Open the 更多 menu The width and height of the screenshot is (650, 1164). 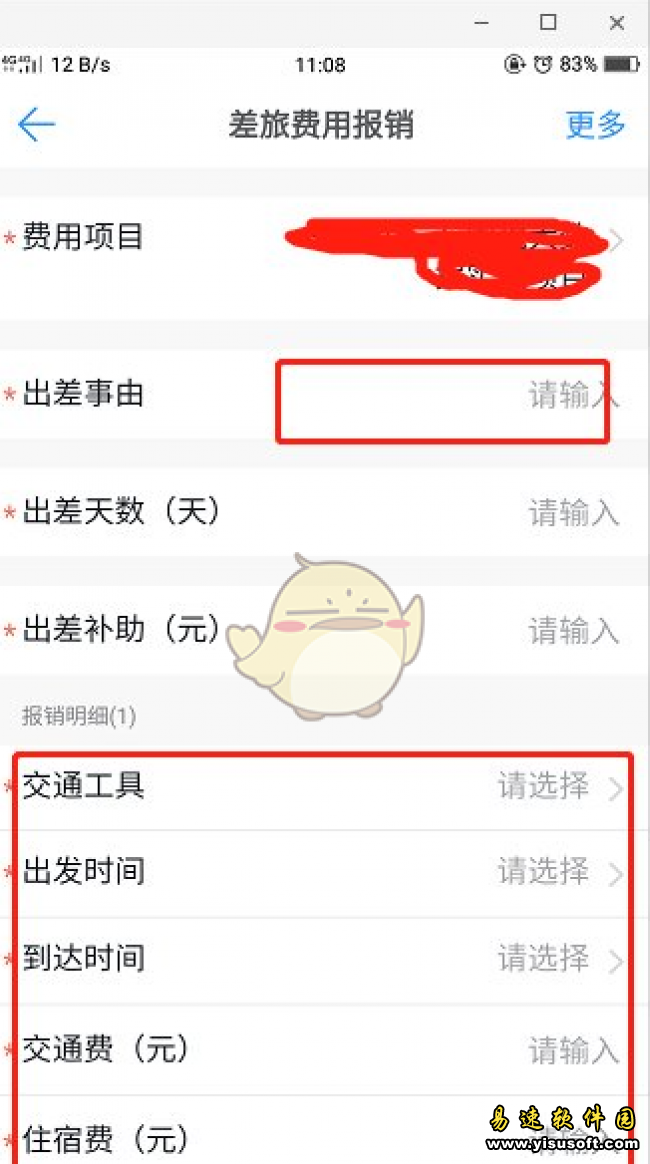pos(595,125)
